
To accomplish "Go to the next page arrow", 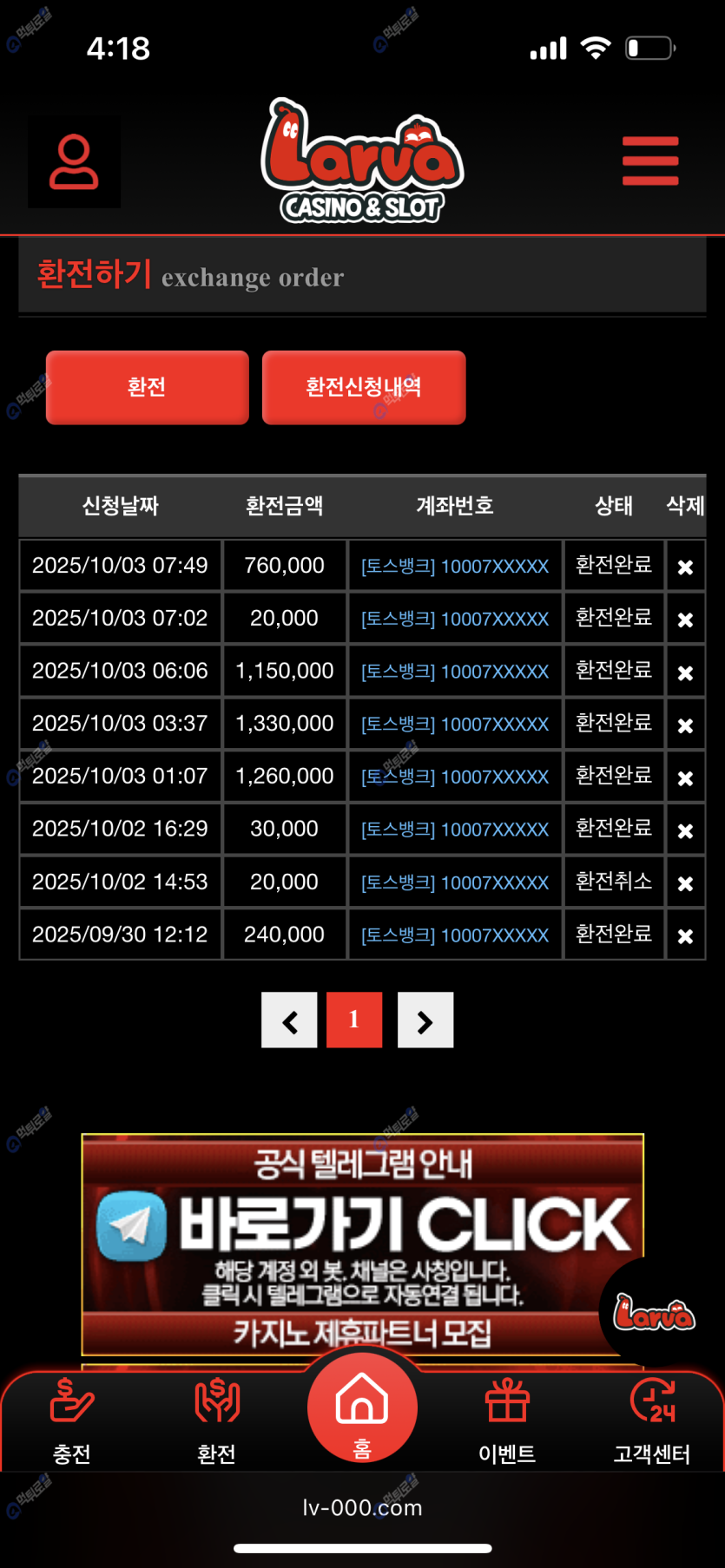I will click(425, 1020).
